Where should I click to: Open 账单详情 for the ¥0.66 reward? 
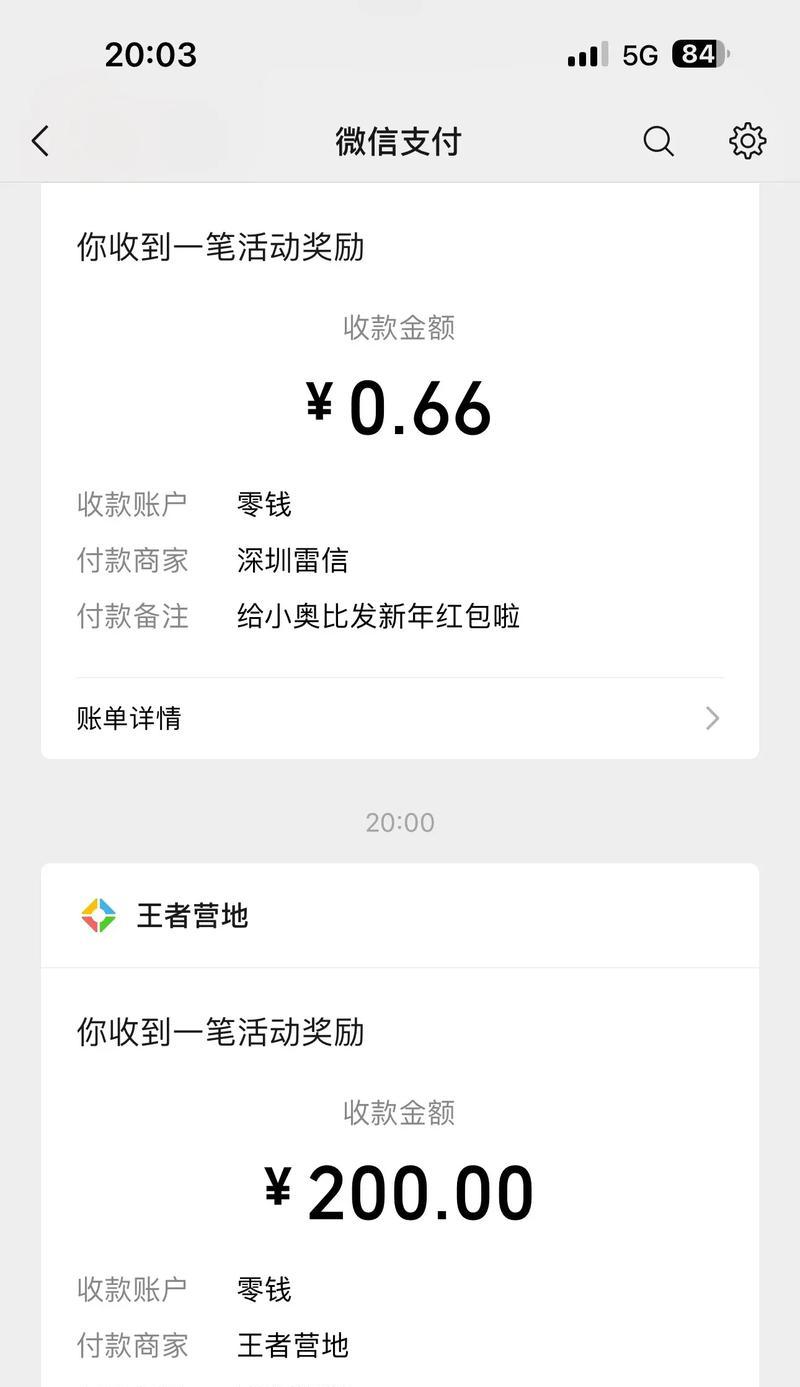coord(400,718)
